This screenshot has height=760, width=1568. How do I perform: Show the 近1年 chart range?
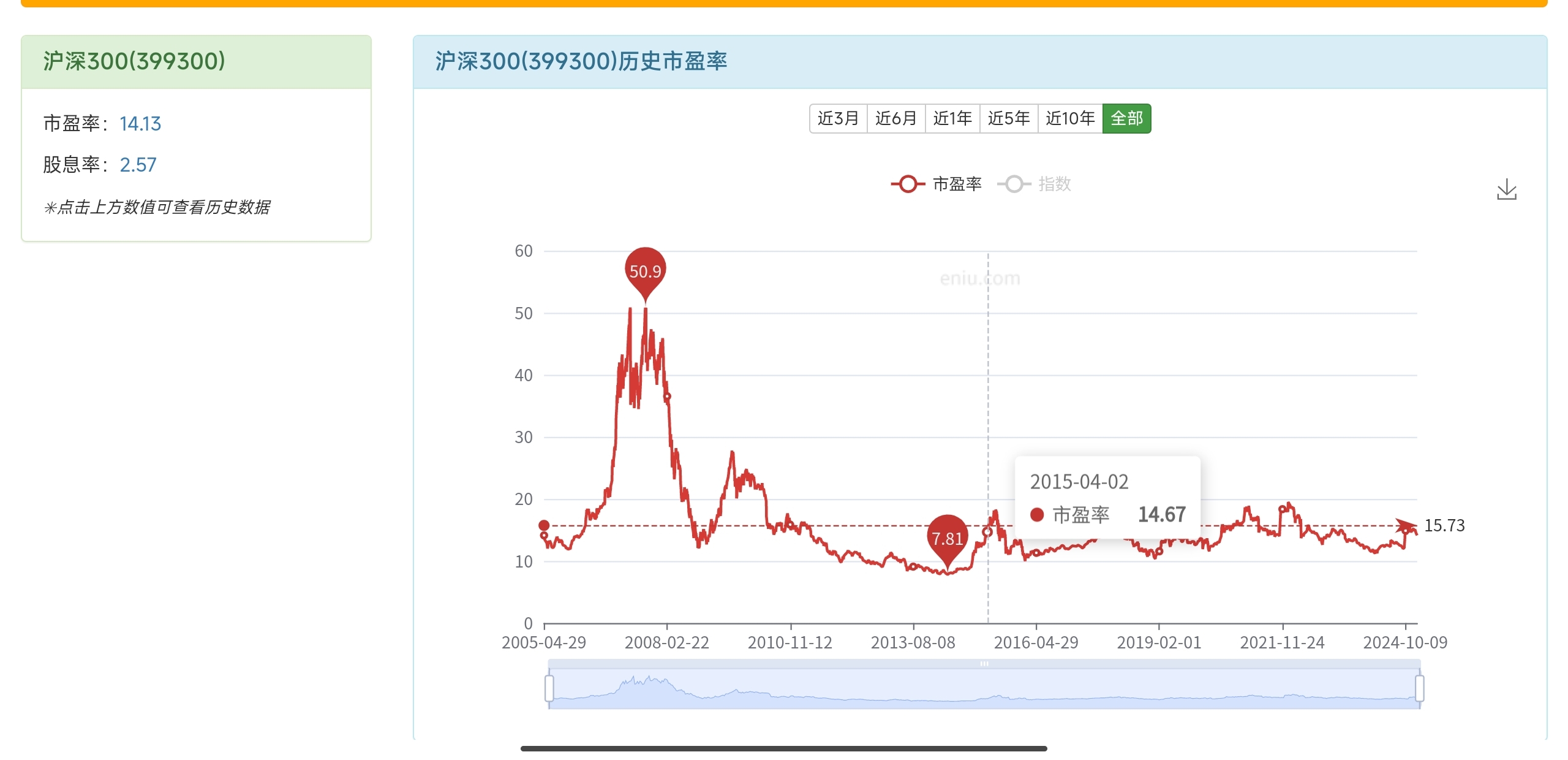pyautogui.click(x=952, y=118)
